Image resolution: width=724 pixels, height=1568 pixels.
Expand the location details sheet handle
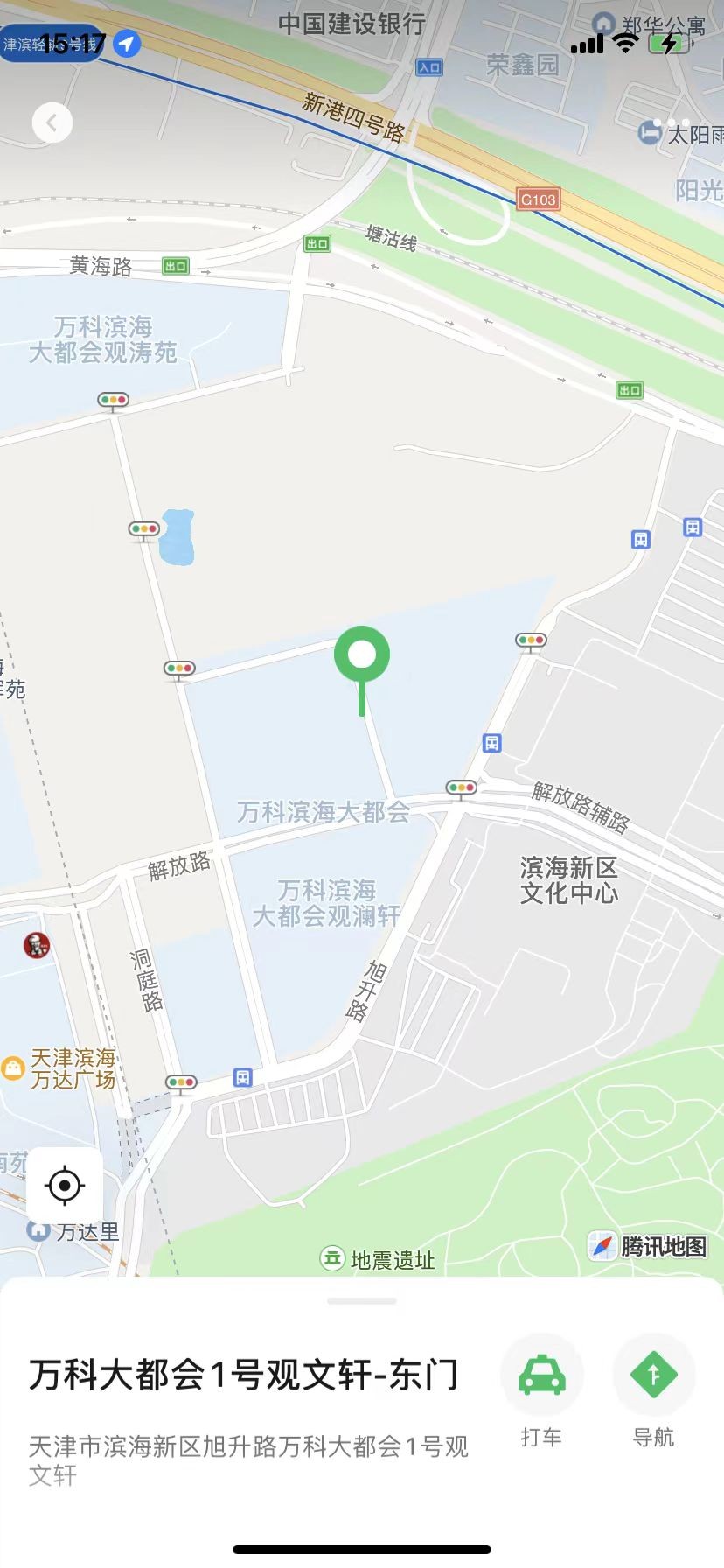pyautogui.click(x=361, y=1301)
